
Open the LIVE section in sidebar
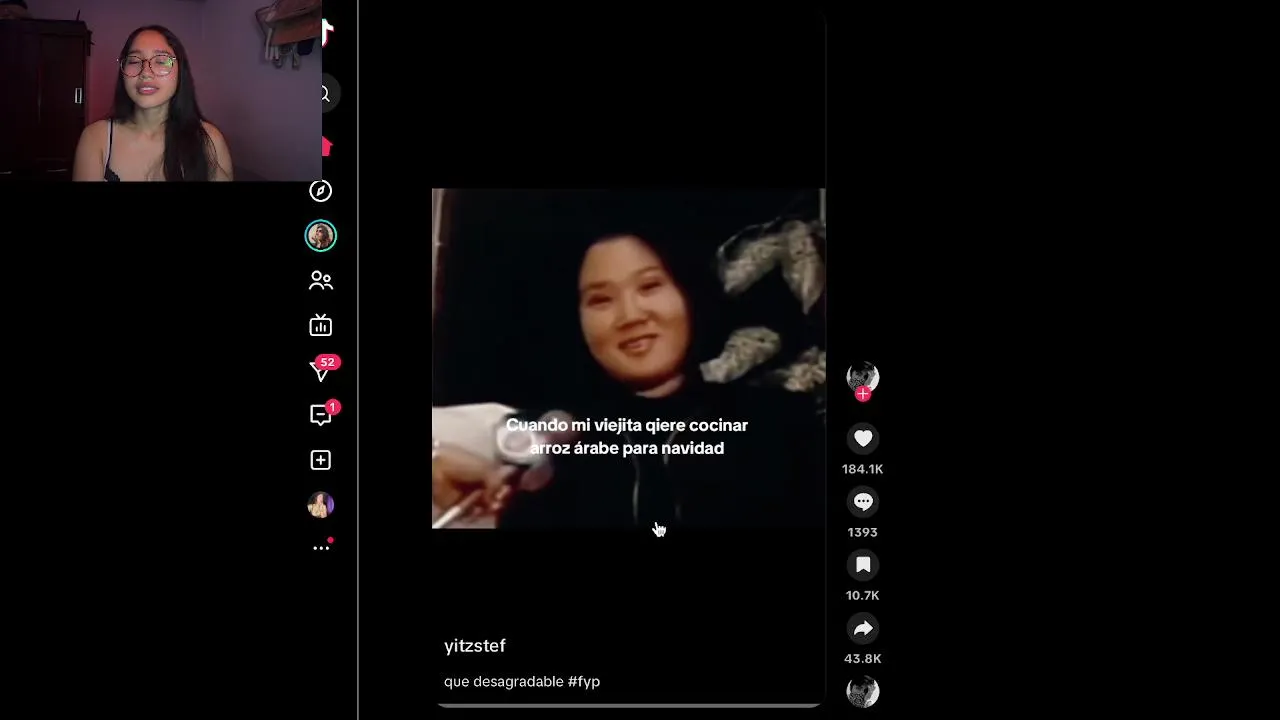[x=321, y=326]
